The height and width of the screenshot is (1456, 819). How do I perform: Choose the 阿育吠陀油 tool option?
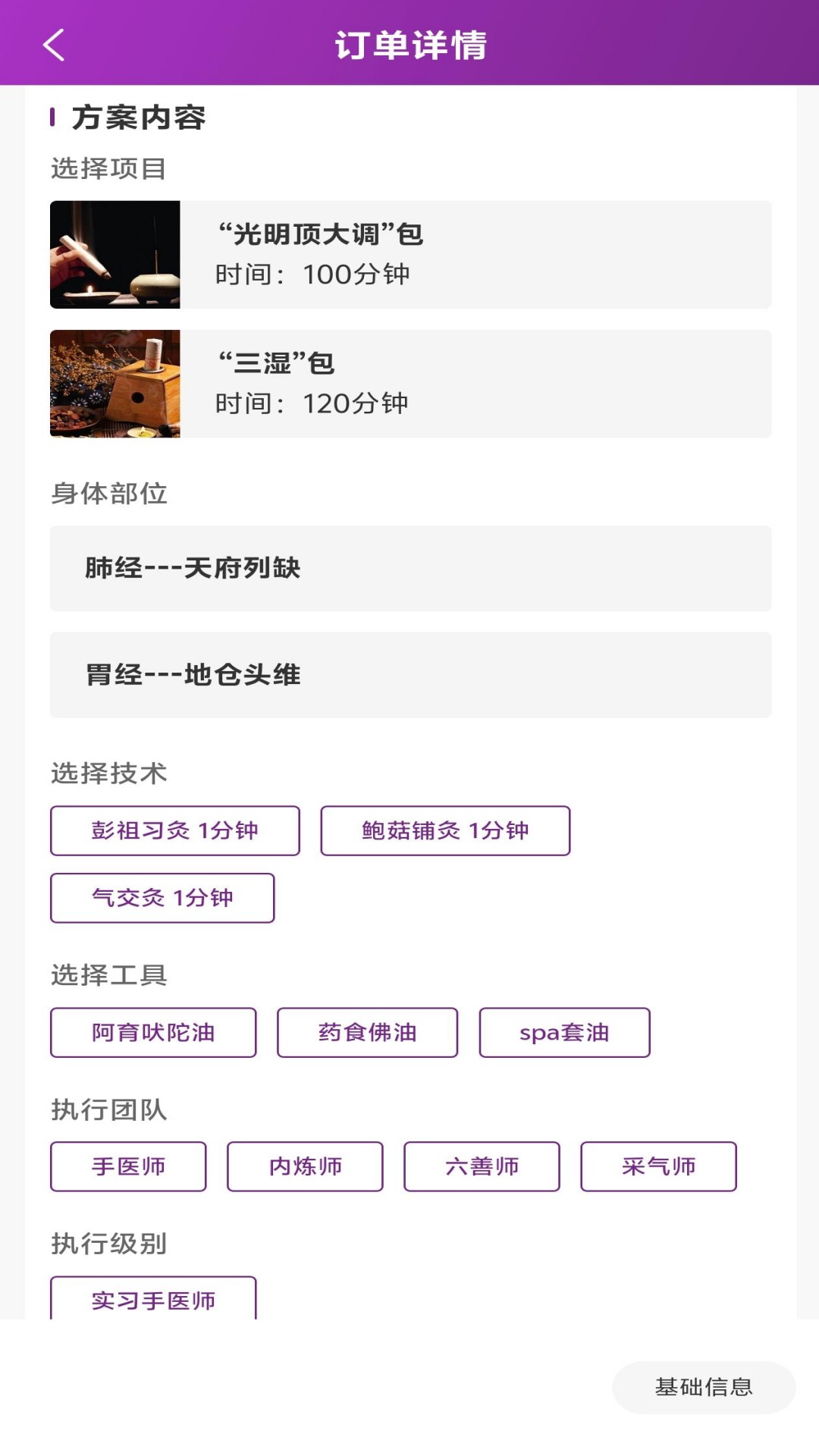153,1032
